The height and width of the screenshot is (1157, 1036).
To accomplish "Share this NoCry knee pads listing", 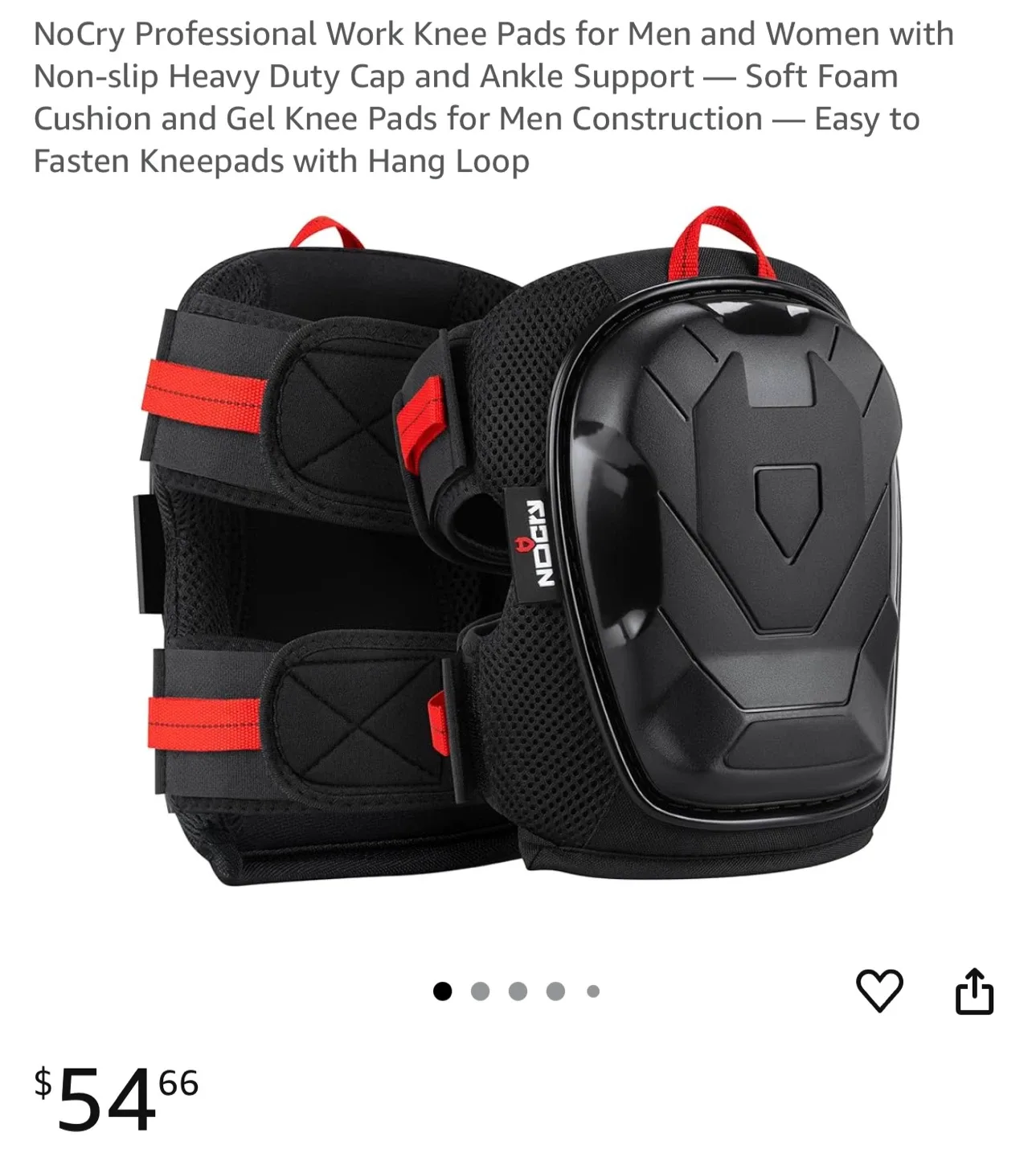I will (974, 991).
